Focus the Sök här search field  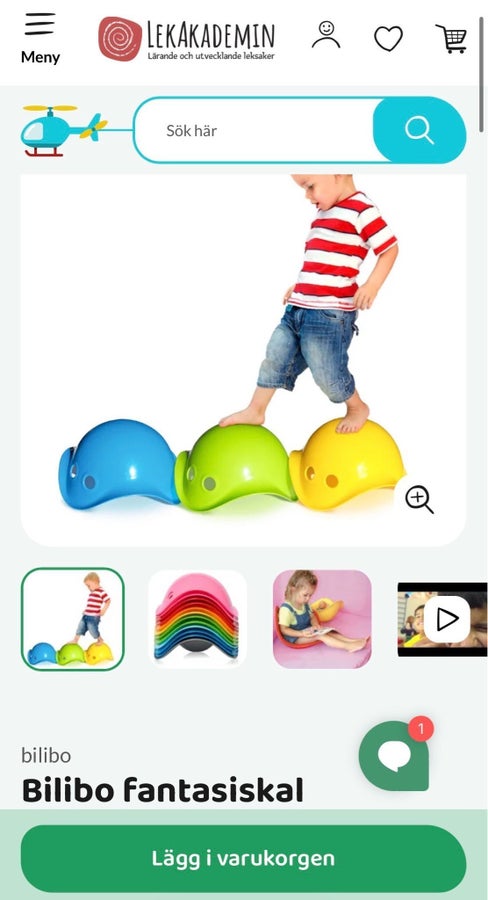click(255, 130)
